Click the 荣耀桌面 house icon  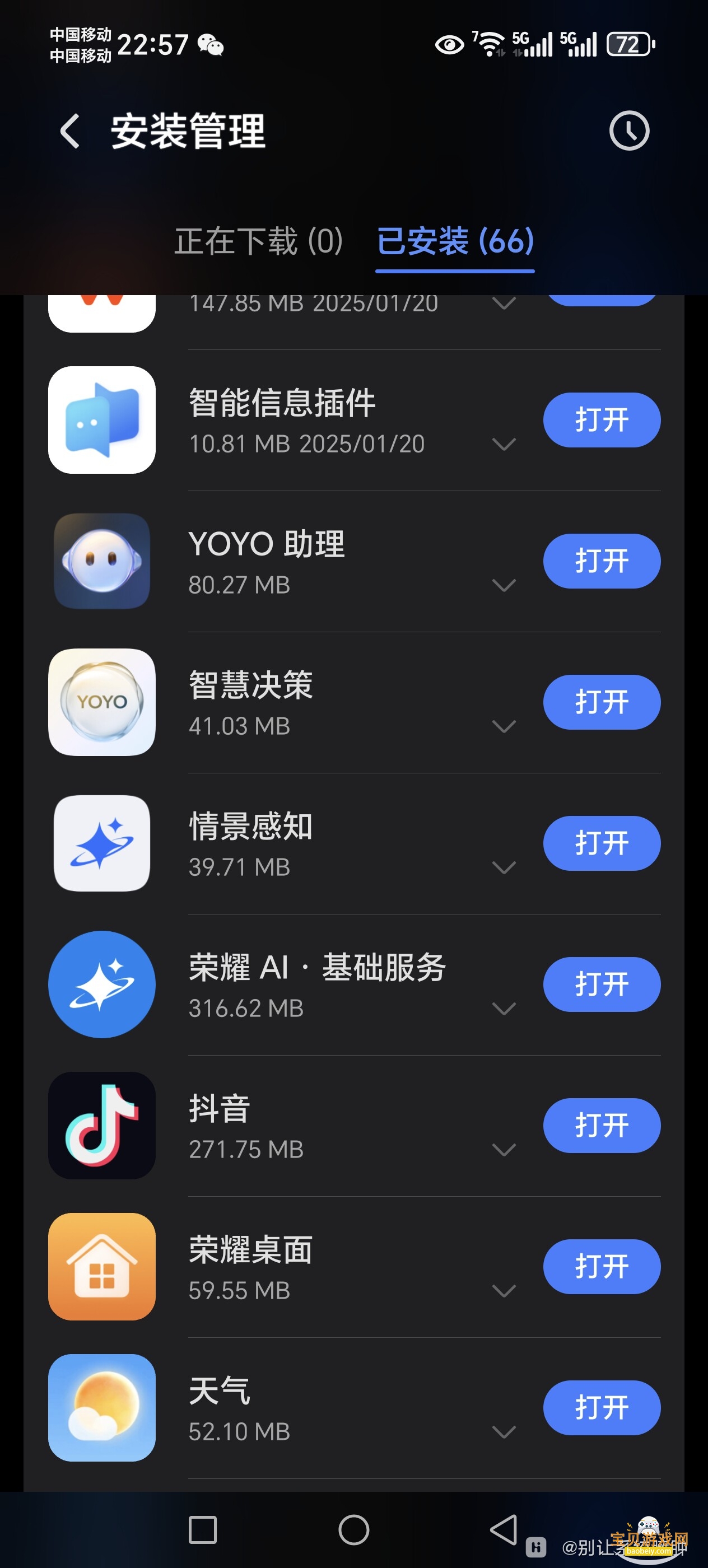pyautogui.click(x=101, y=1267)
